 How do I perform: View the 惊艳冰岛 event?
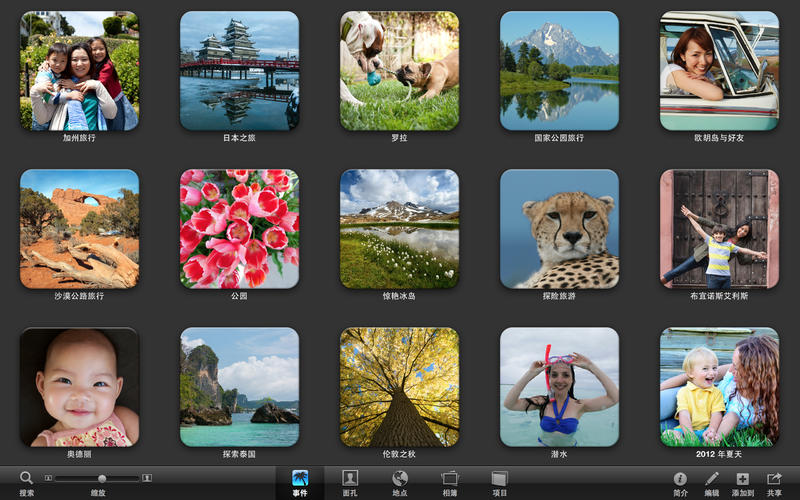pos(399,229)
